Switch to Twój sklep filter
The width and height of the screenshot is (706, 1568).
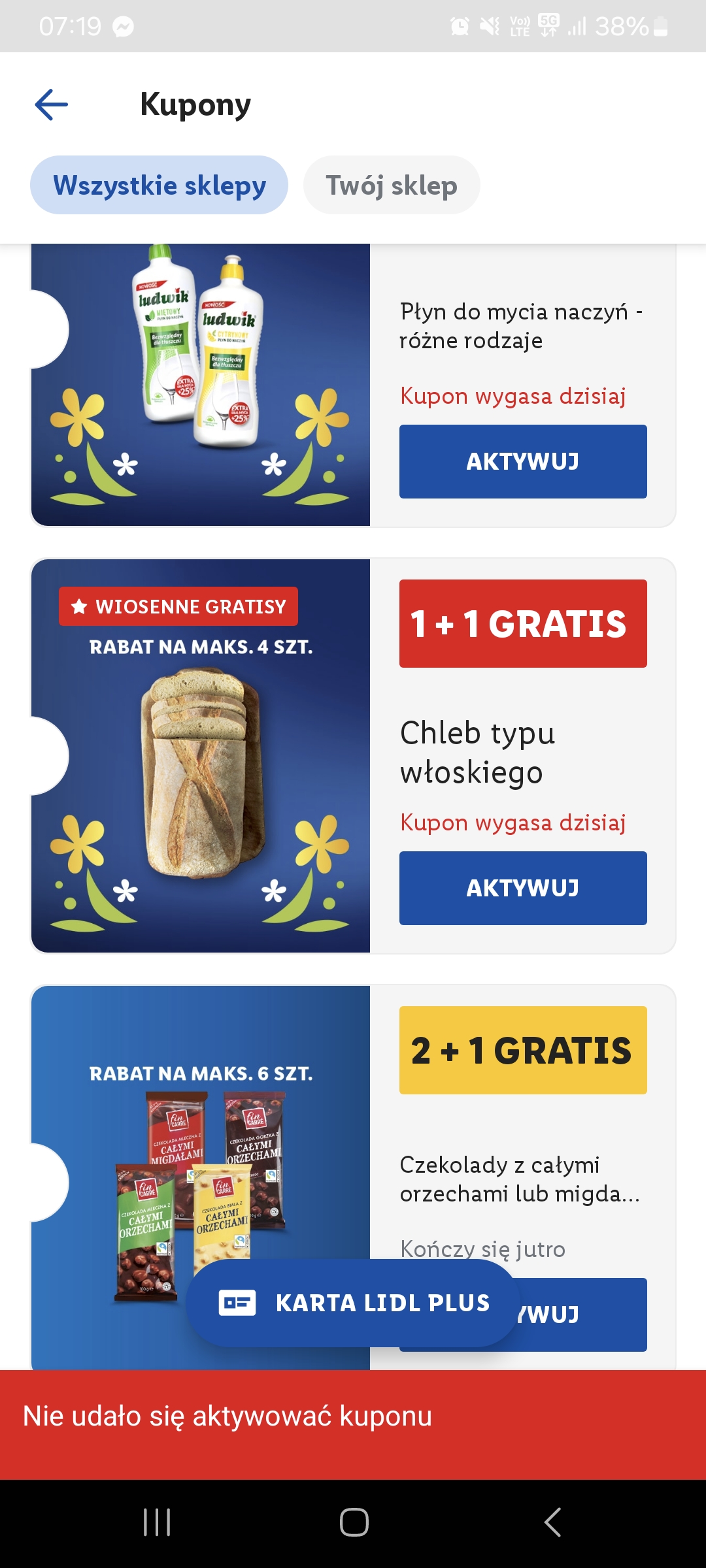[391, 186]
